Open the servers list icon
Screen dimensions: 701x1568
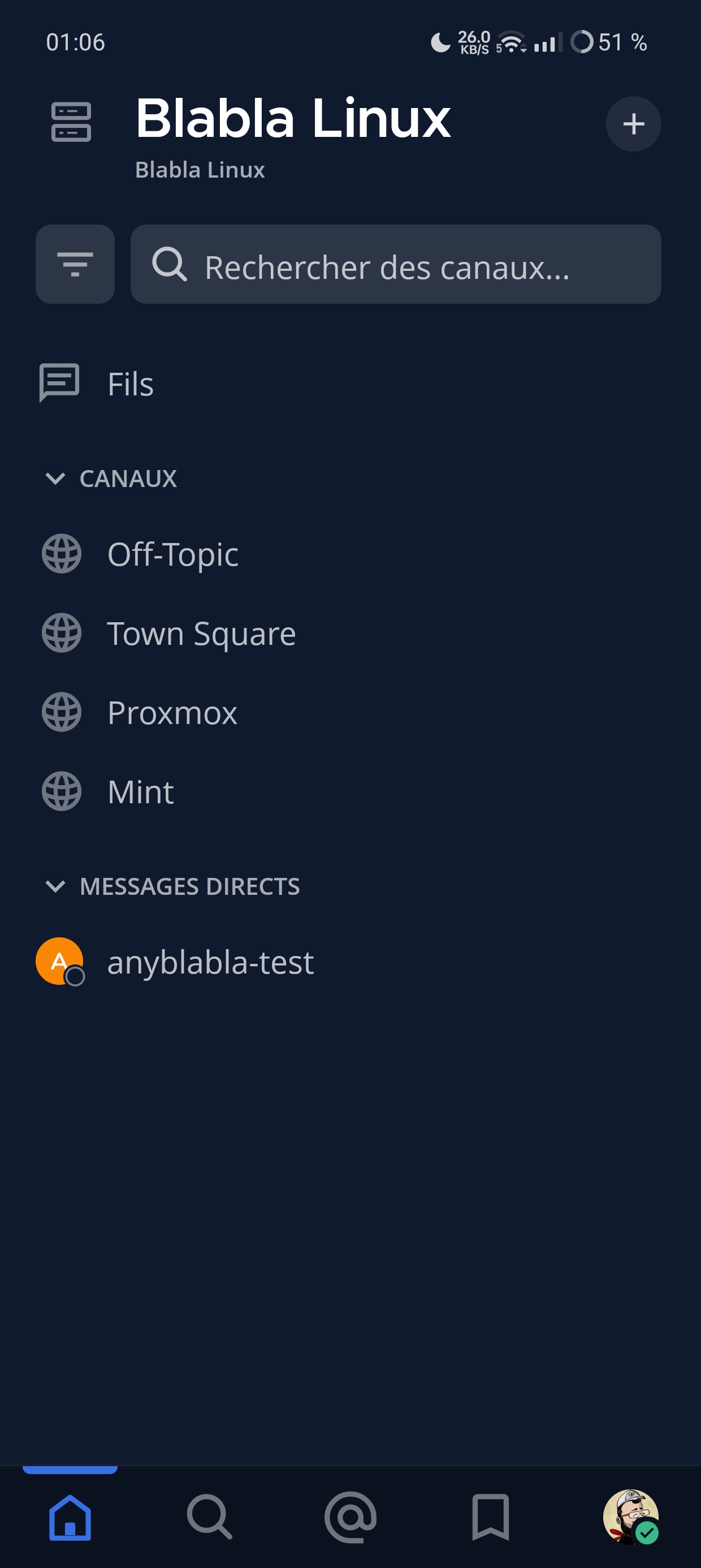[71, 122]
